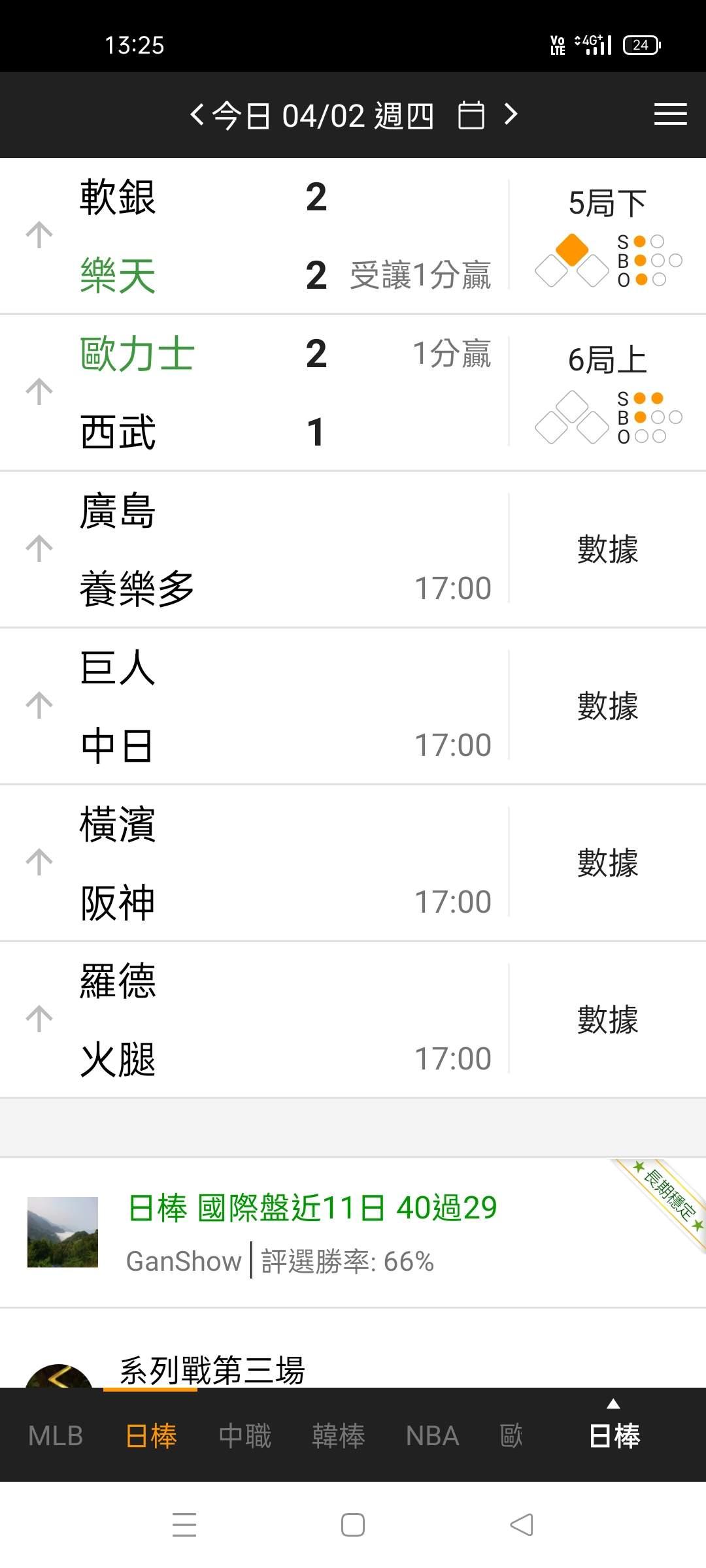Open the 歐力士 vs 西武 game
This screenshot has height=1568, width=706.
[x=261, y=392]
